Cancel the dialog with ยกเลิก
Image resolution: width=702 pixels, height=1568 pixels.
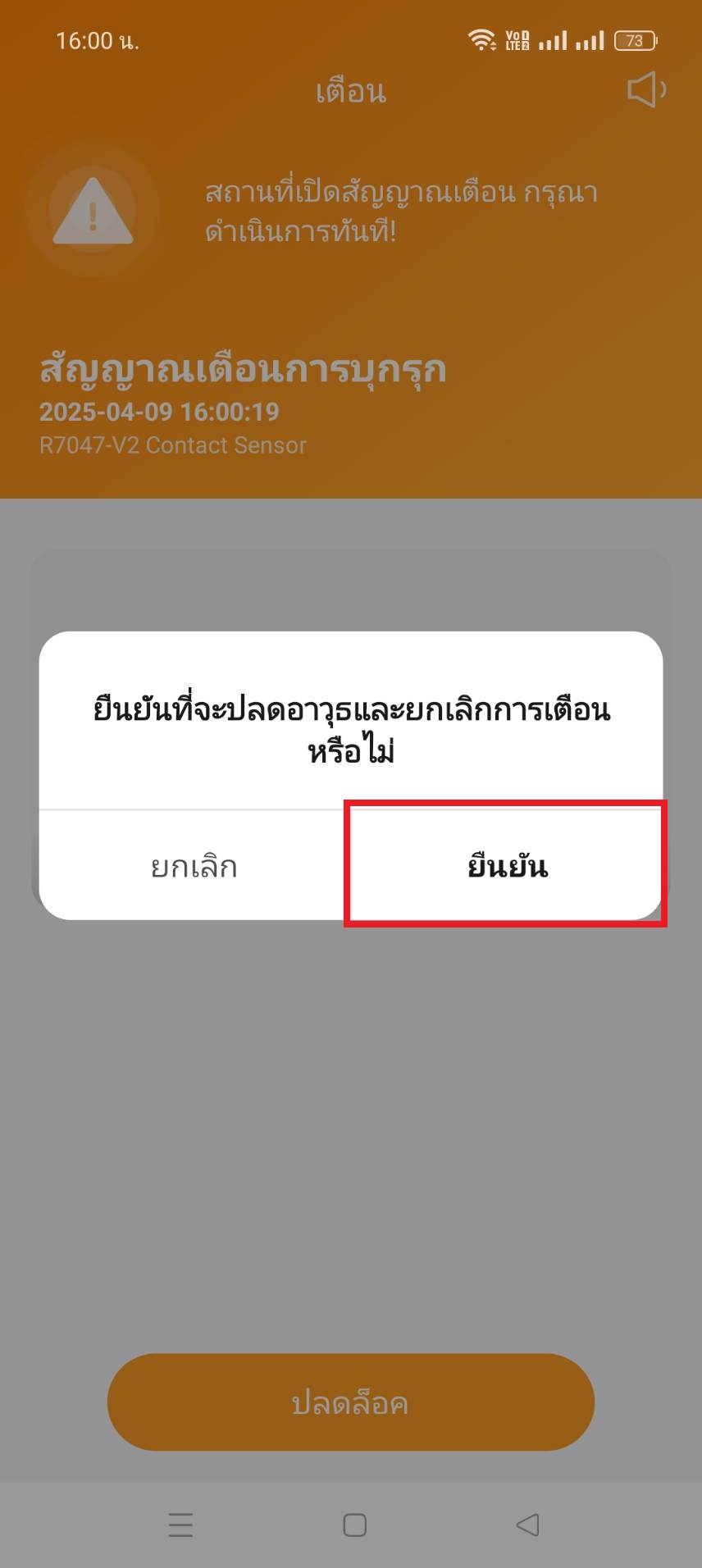point(194,866)
